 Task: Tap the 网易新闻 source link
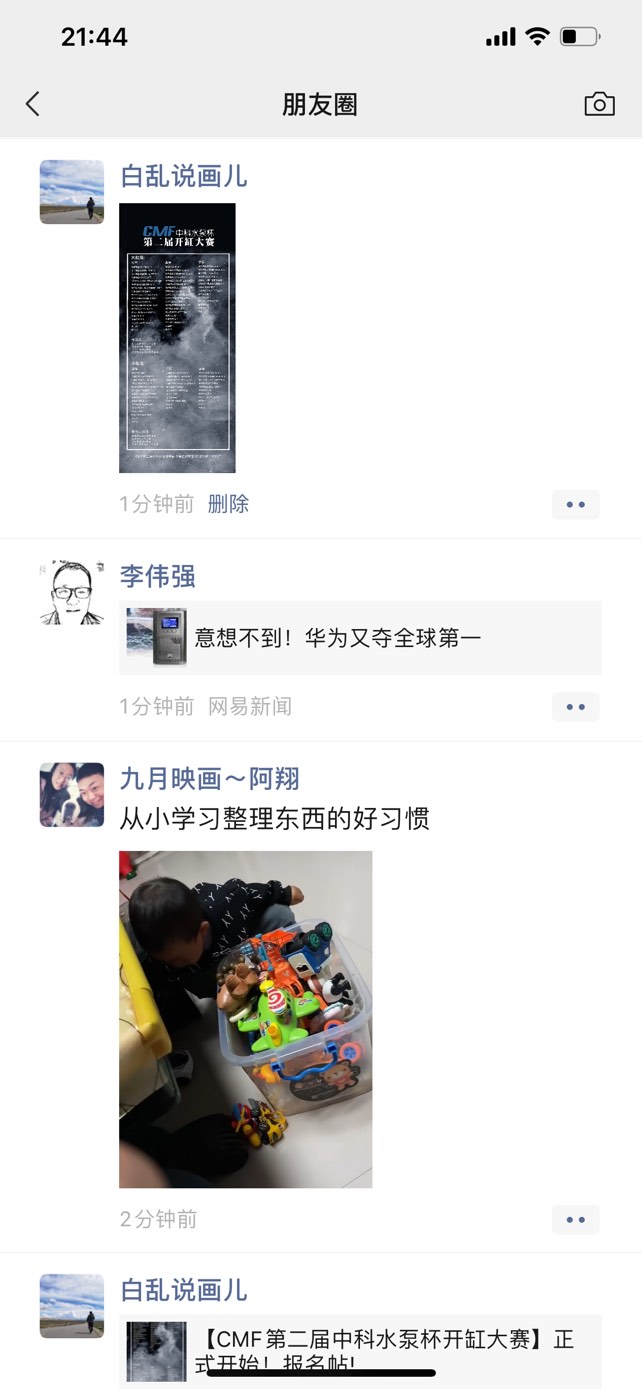(250, 707)
